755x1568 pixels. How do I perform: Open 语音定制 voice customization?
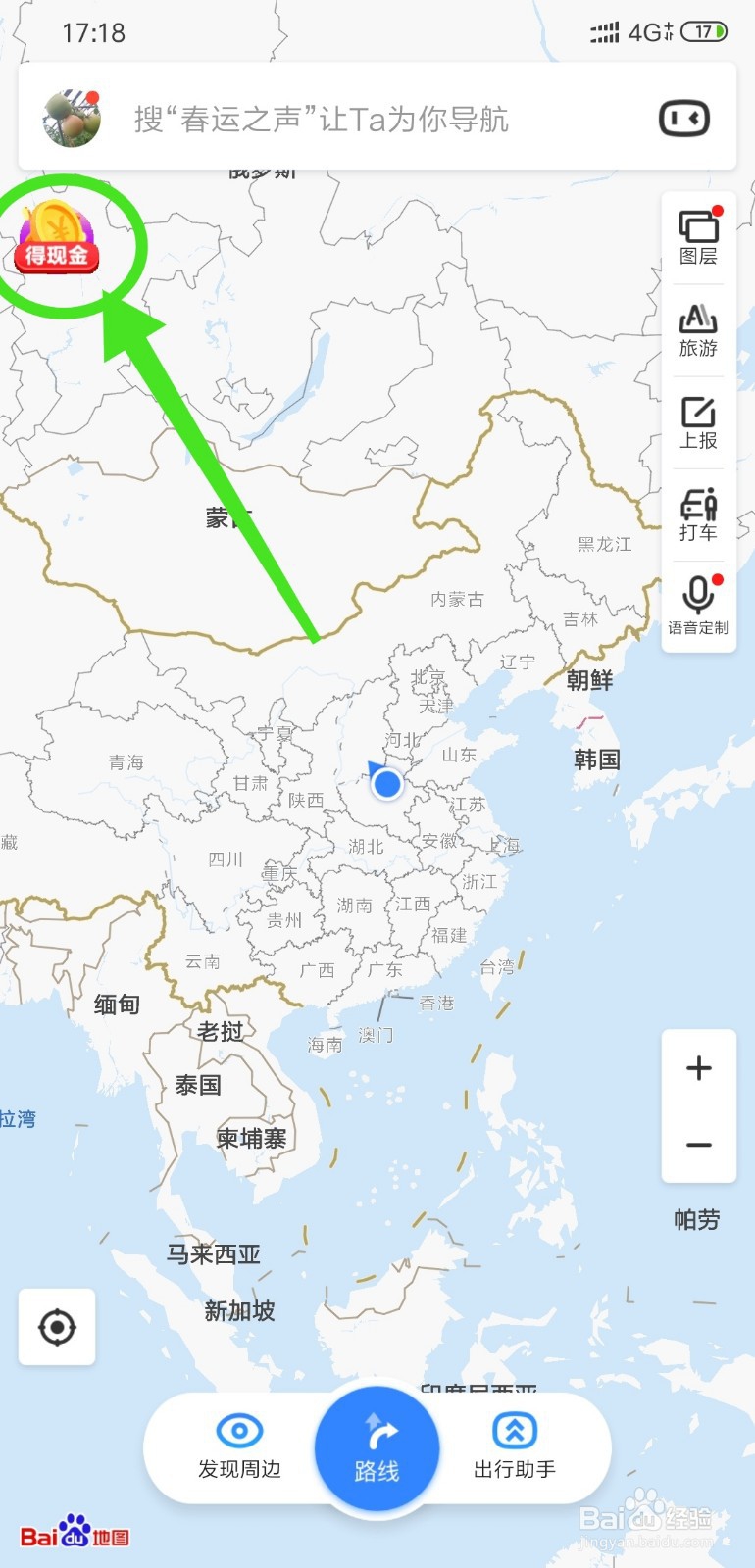pos(698,606)
